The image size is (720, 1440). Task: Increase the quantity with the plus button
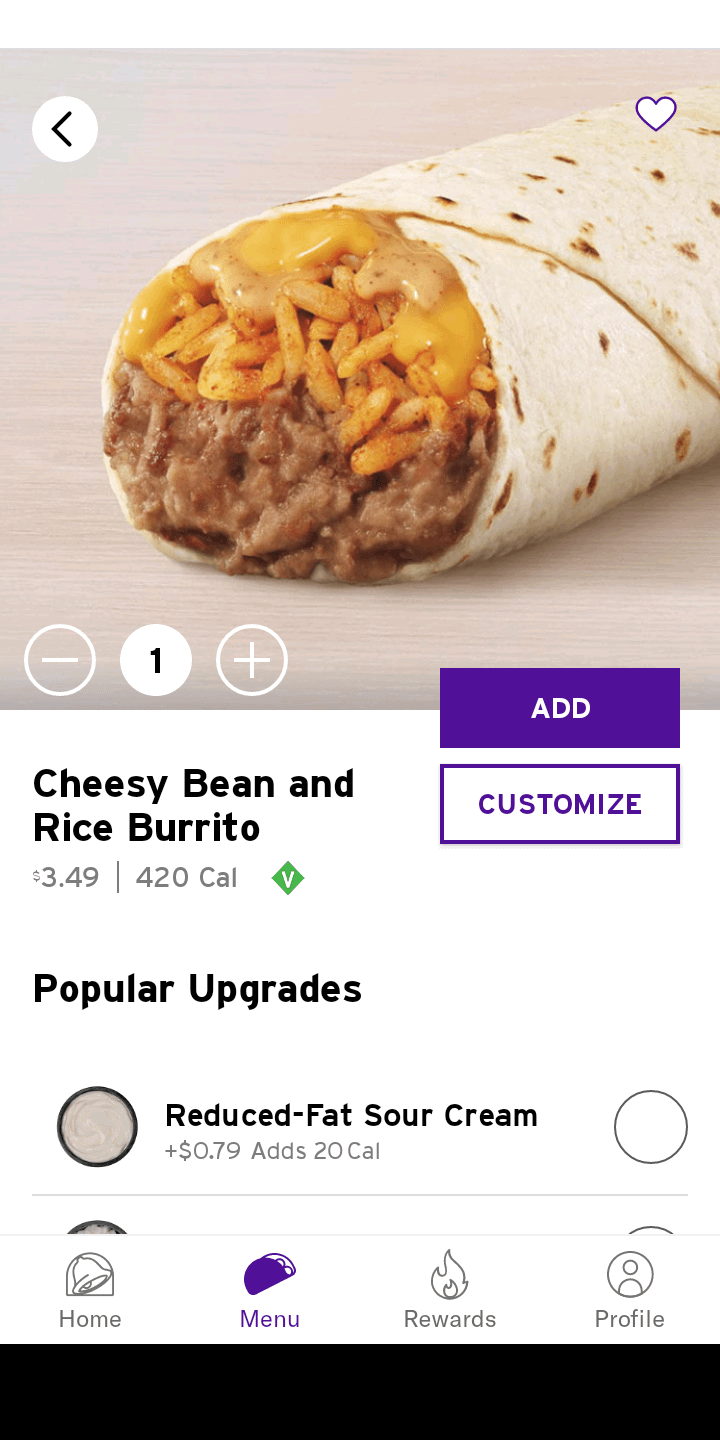(x=252, y=660)
